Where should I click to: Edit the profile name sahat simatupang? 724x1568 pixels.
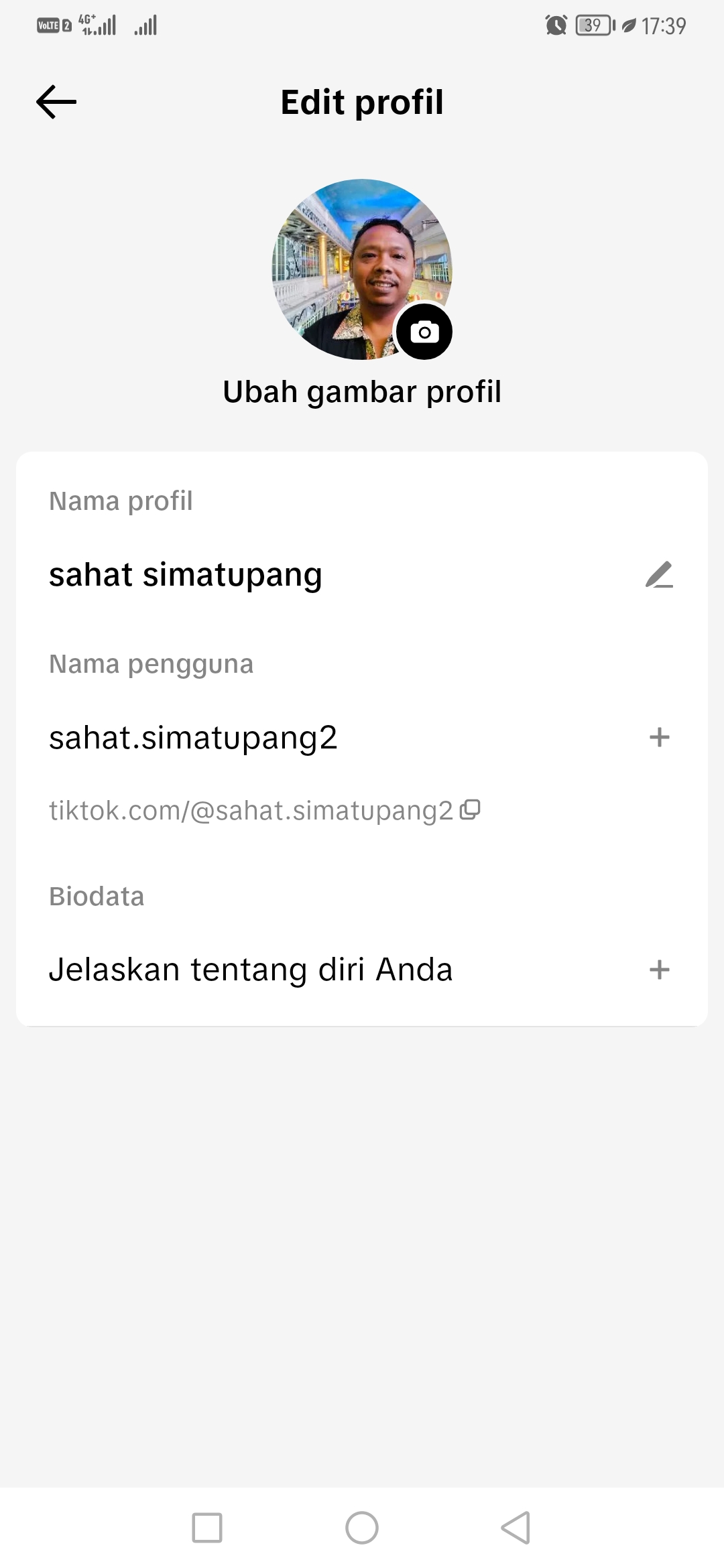pos(659,575)
